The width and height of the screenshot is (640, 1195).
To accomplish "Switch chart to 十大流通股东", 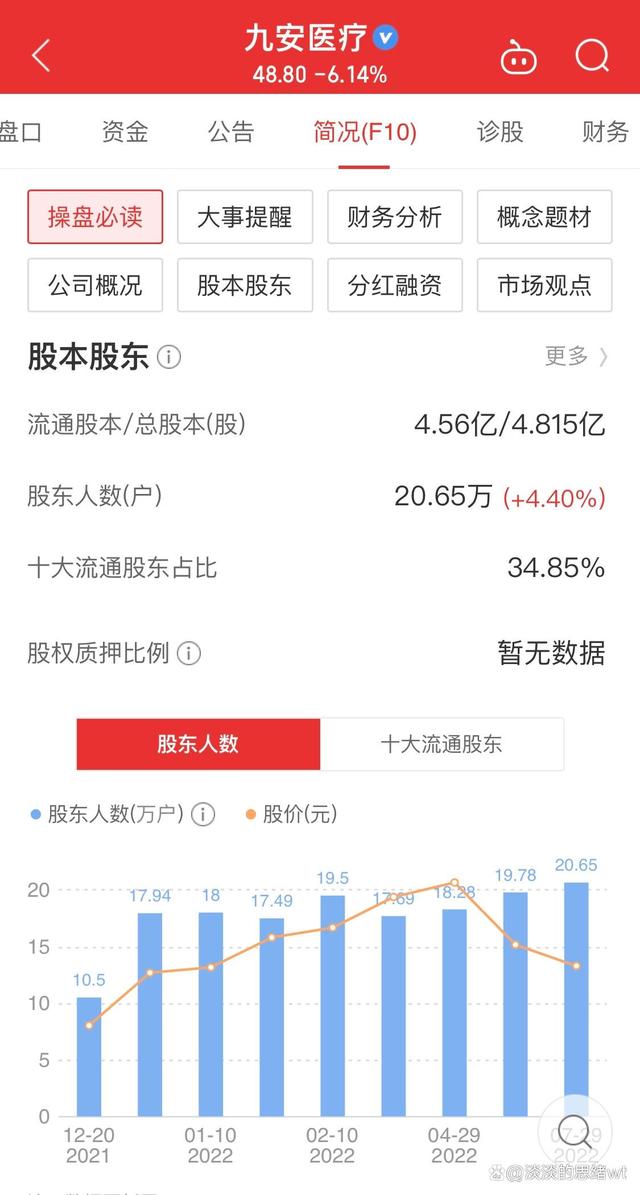I will pos(441,744).
